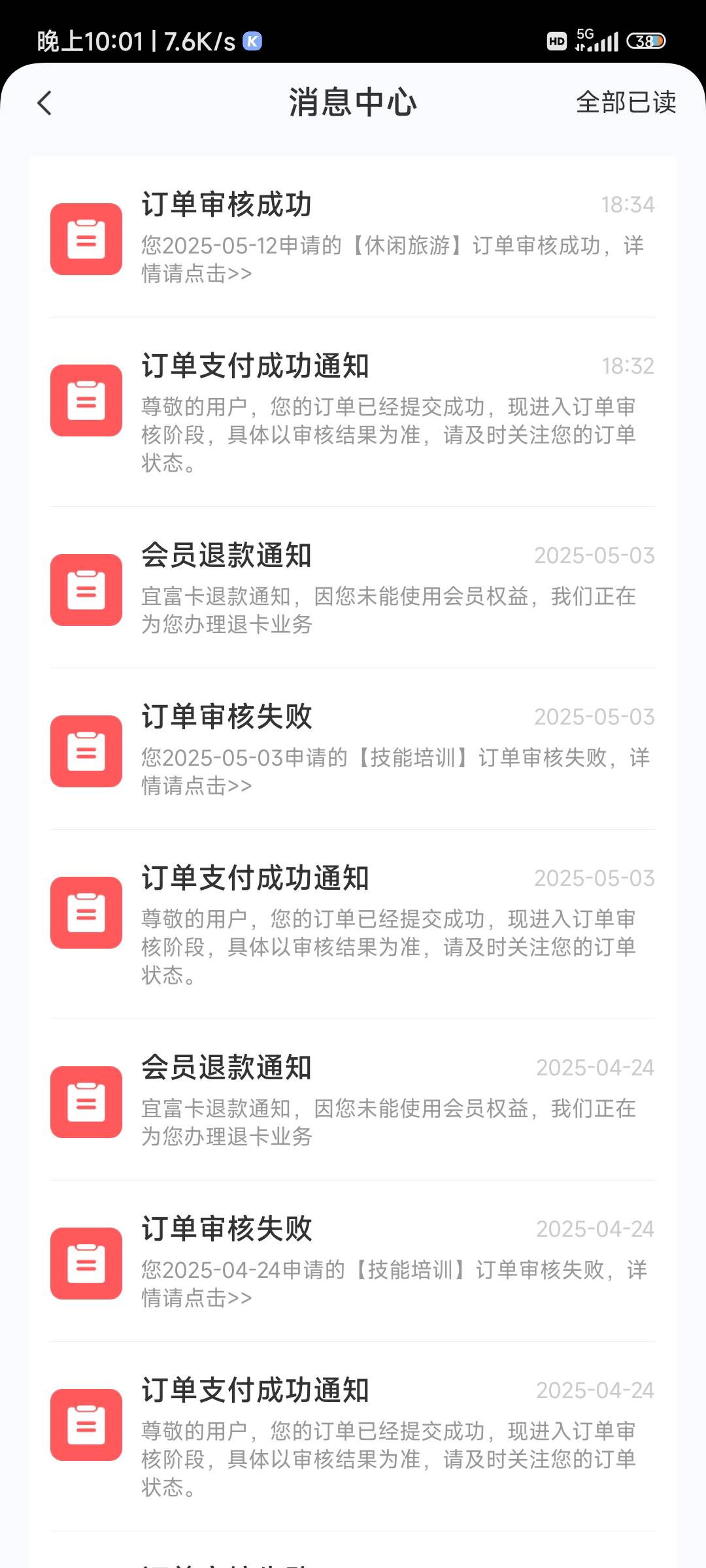Mark all messages read with 全部已读
This screenshot has width=706, height=1568.
tap(626, 103)
